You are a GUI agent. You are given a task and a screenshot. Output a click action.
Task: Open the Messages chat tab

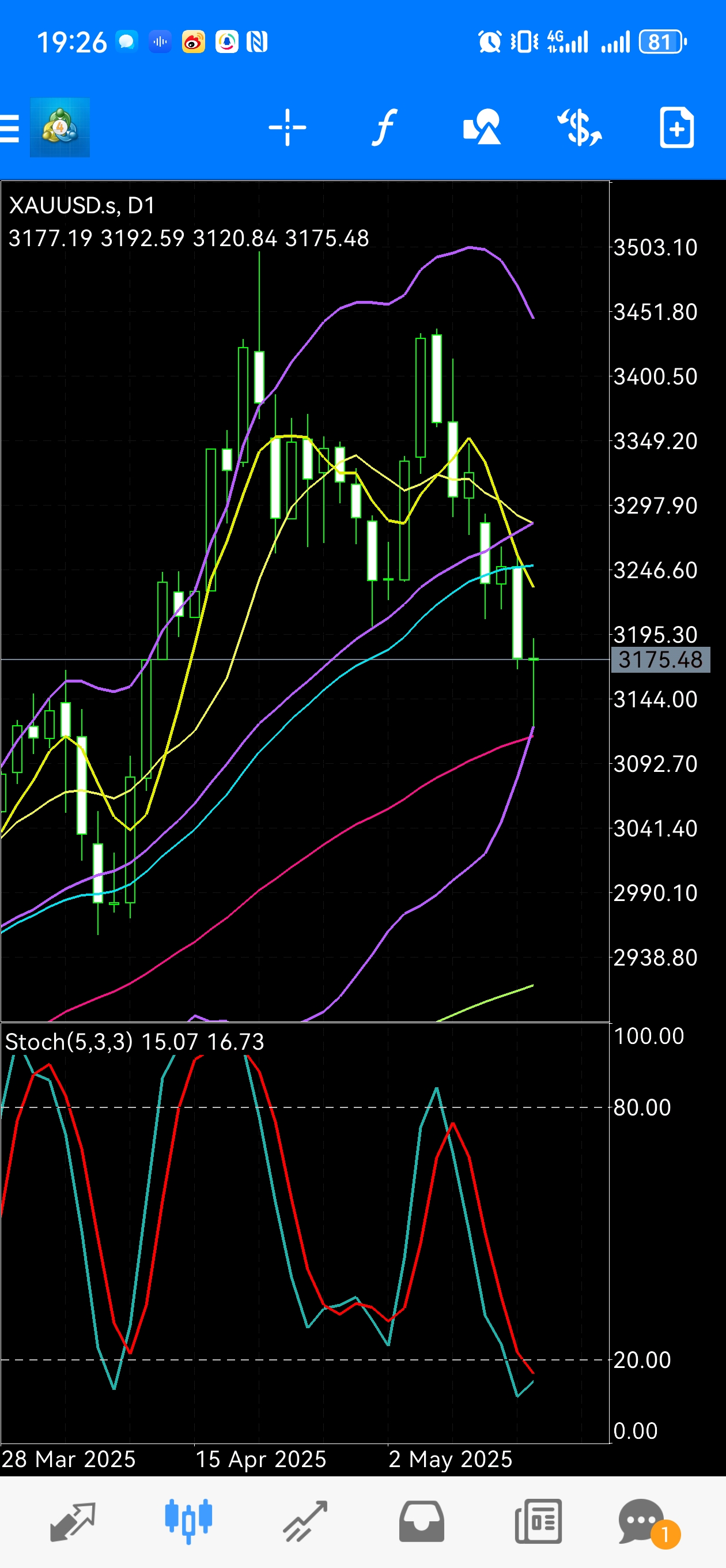click(x=642, y=1522)
